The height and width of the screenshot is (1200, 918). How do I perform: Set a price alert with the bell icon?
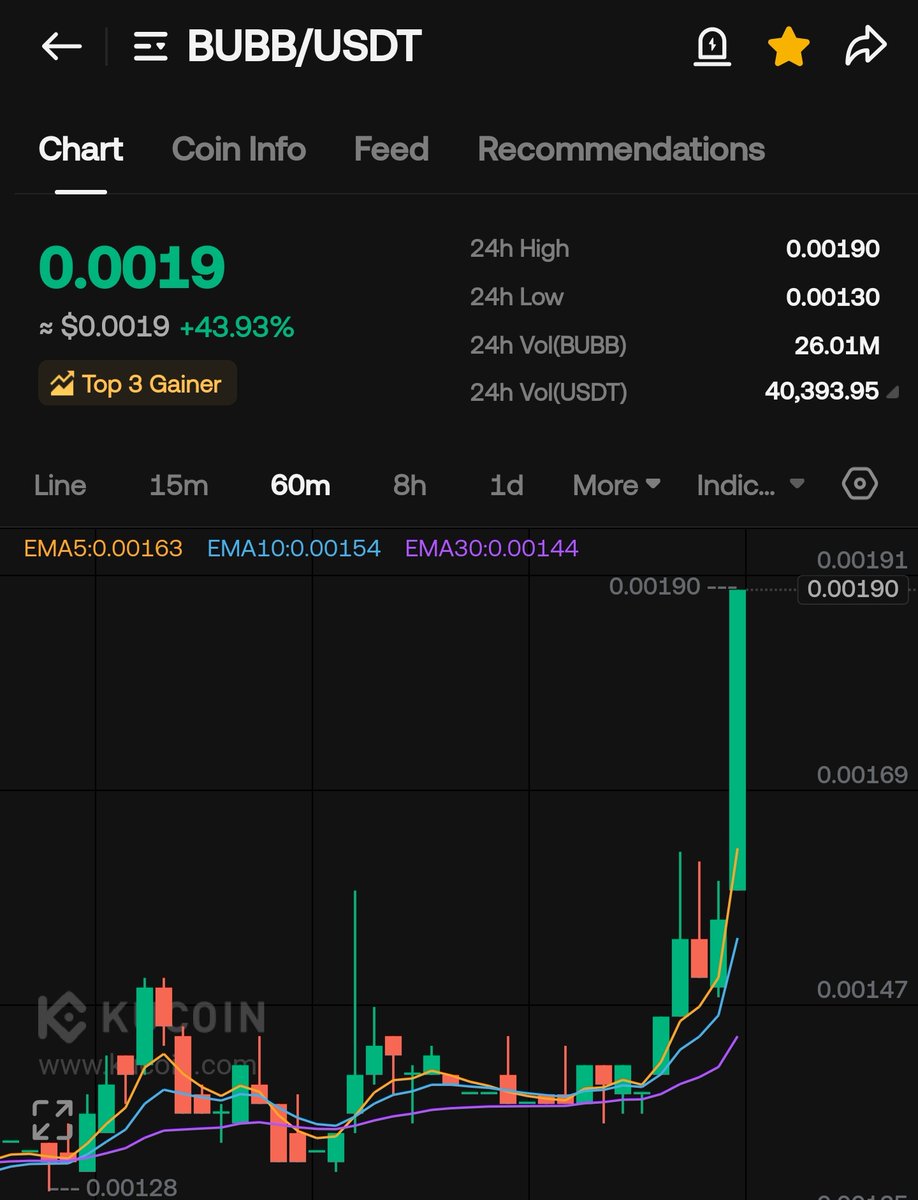pos(711,47)
